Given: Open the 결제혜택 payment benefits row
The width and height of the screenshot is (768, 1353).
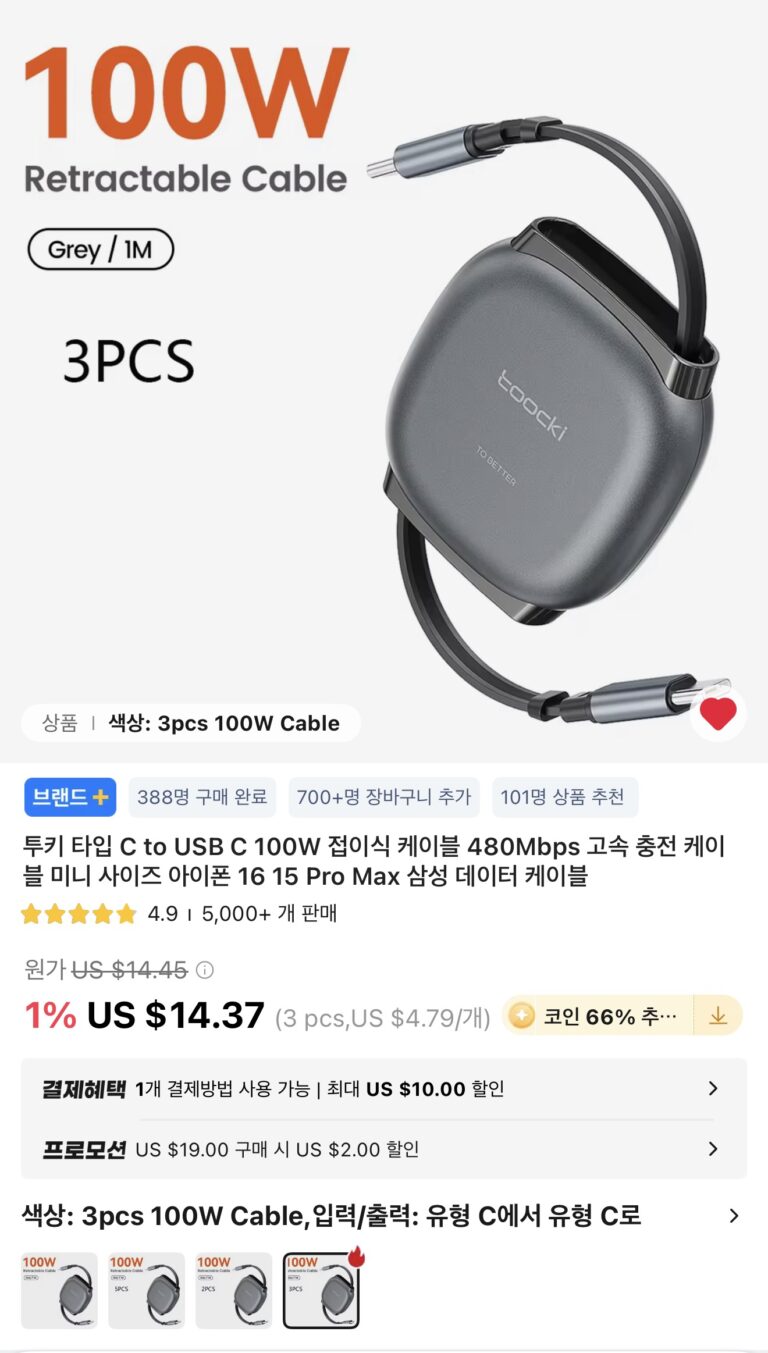Looking at the screenshot, I should pyautogui.click(x=383, y=1089).
